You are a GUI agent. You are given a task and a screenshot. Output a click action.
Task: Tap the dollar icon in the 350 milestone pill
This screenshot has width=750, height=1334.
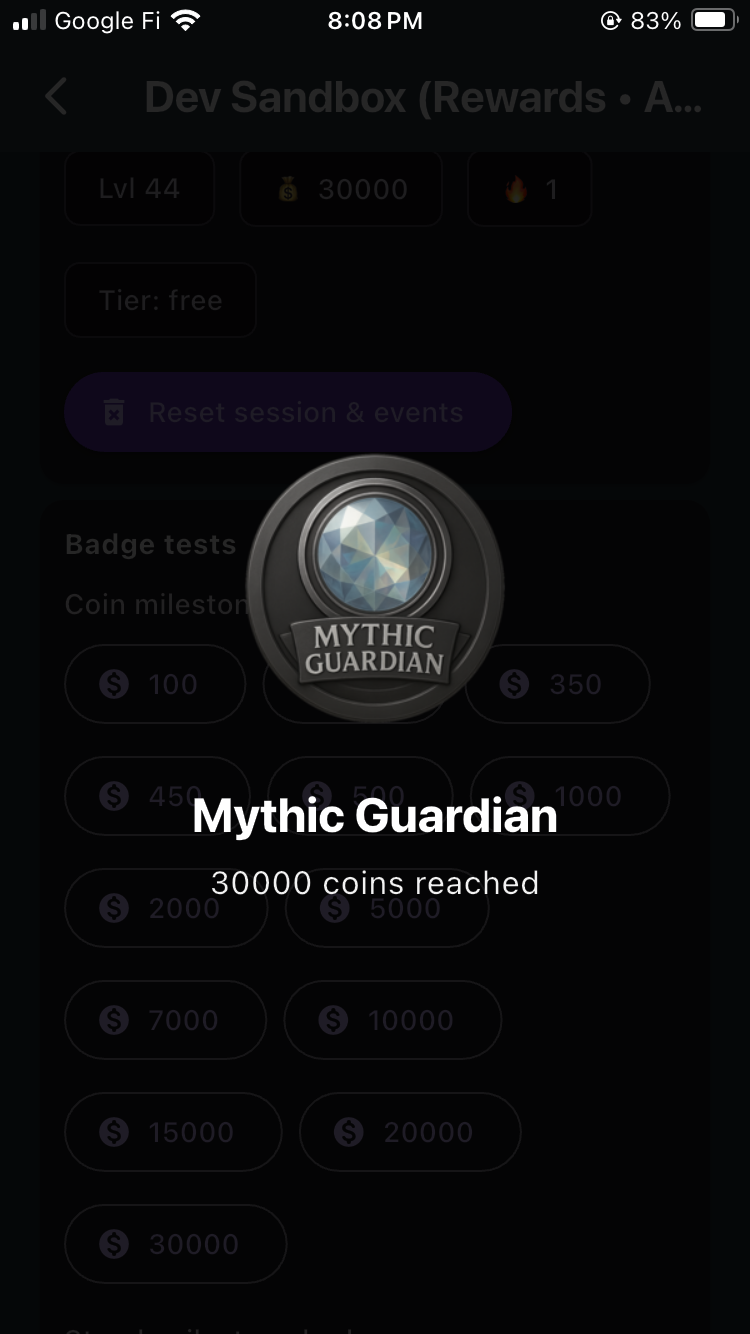tap(516, 684)
